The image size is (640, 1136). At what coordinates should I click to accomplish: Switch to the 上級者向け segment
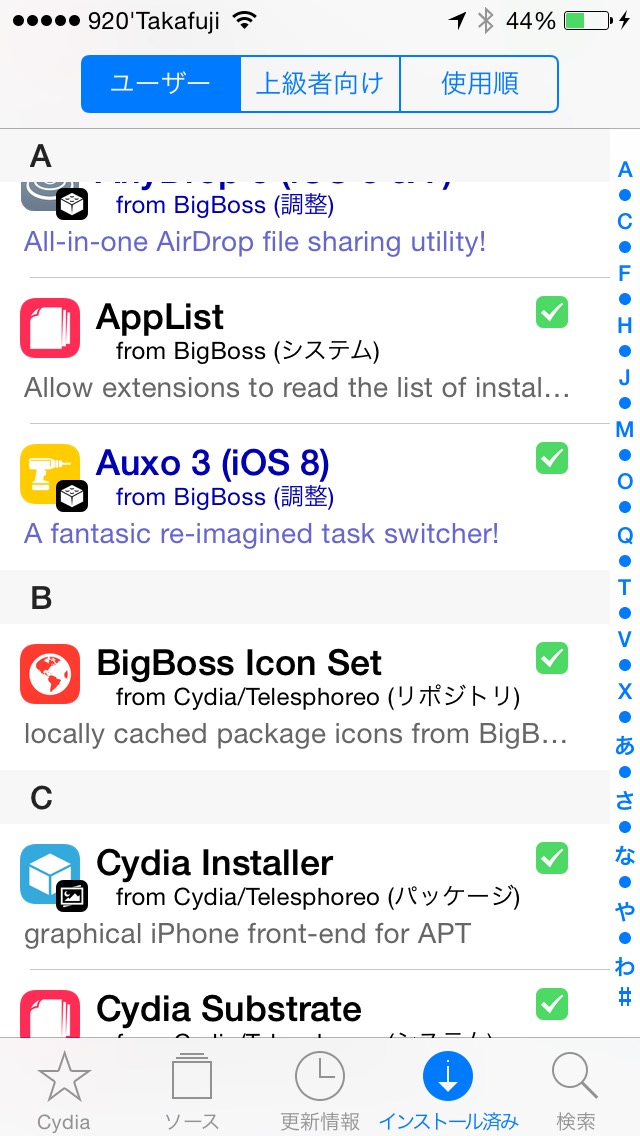coord(320,84)
